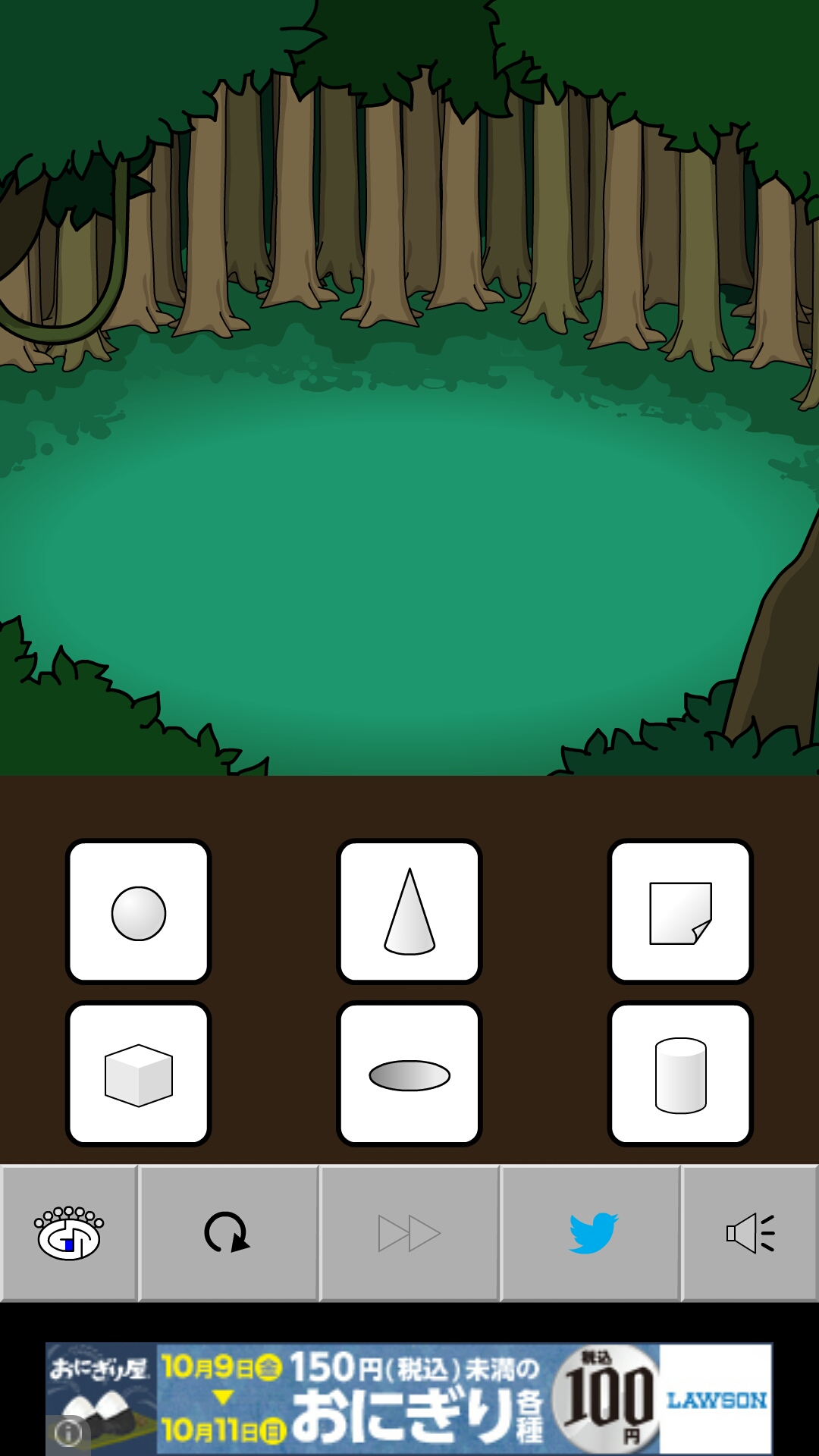
Task: Choose the cylinder shape tile
Action: pos(680,1075)
